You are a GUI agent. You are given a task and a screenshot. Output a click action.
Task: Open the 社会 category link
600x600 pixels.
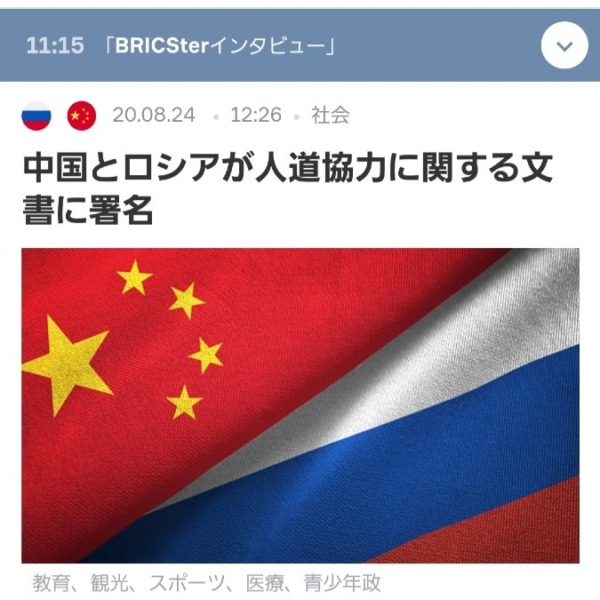pyautogui.click(x=331, y=116)
